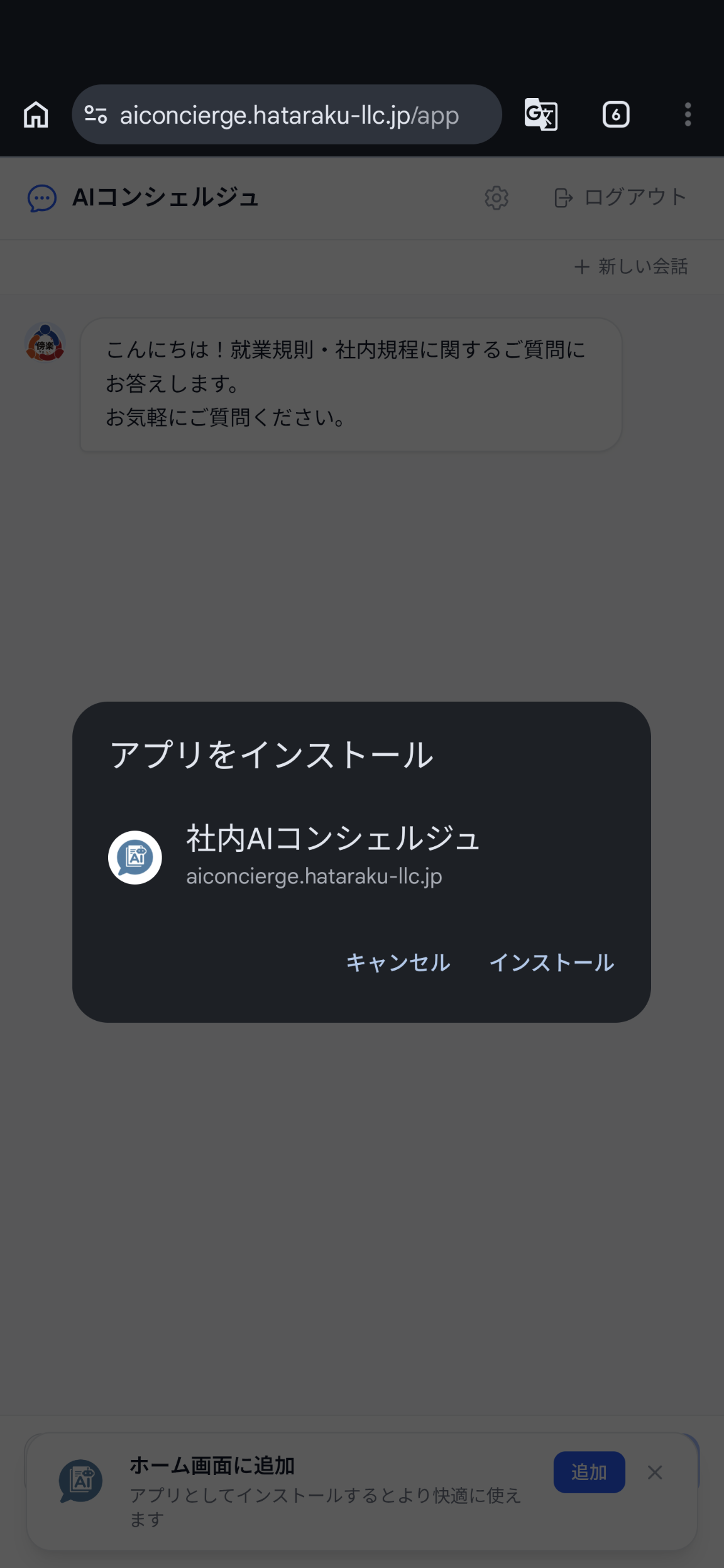
Task: Open Google Translate in the toolbar
Action: (540, 114)
